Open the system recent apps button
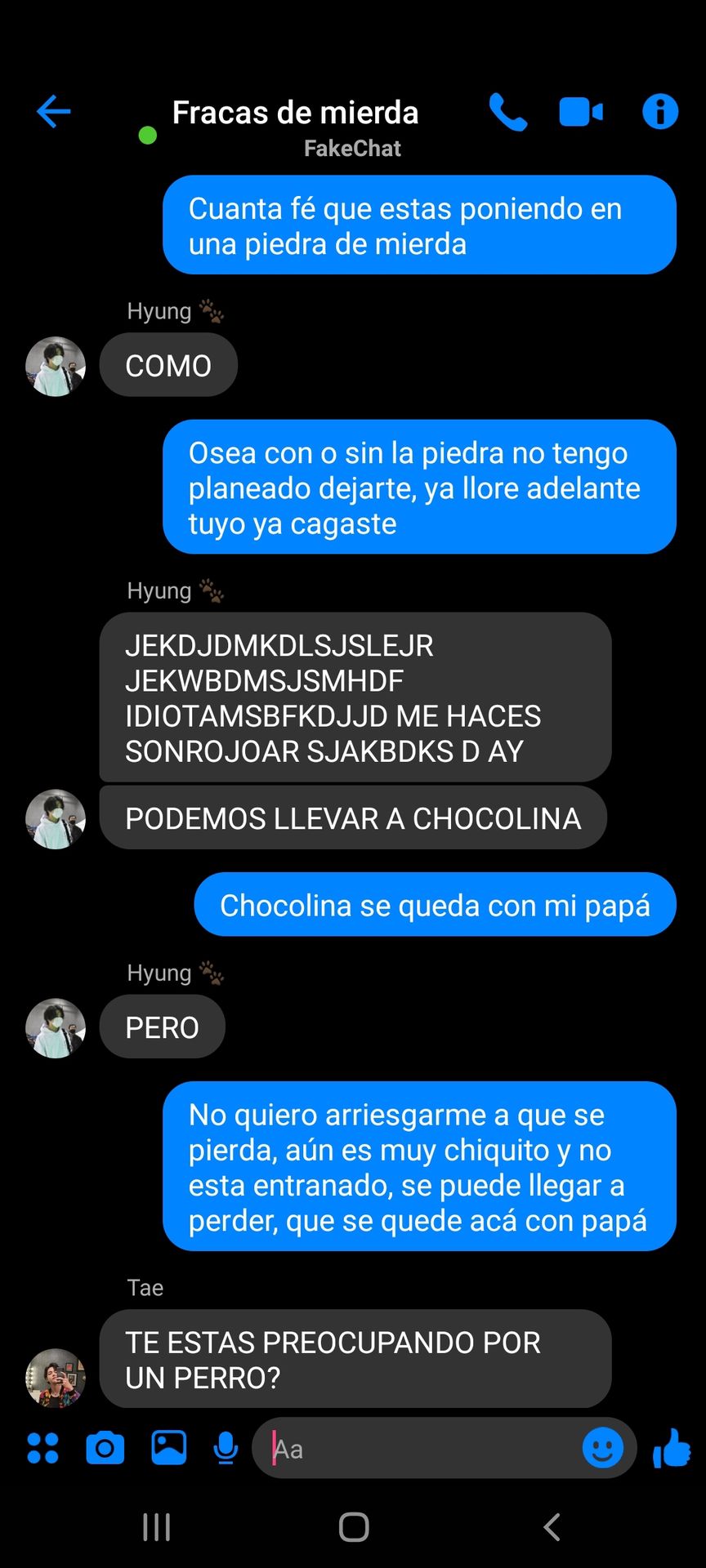The height and width of the screenshot is (1568, 706). pos(157,1526)
